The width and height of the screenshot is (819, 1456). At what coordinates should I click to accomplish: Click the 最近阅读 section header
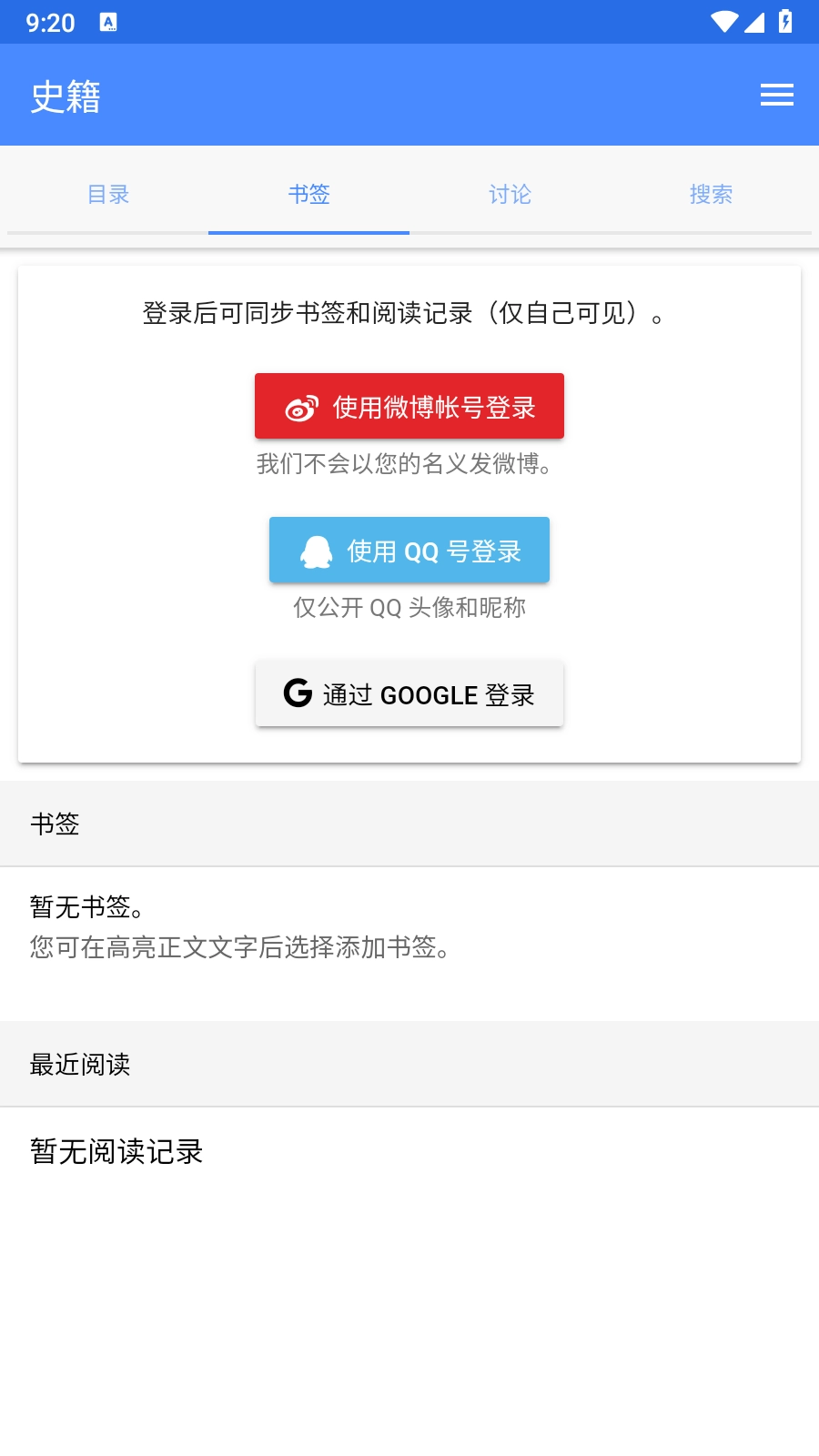coord(79,1064)
